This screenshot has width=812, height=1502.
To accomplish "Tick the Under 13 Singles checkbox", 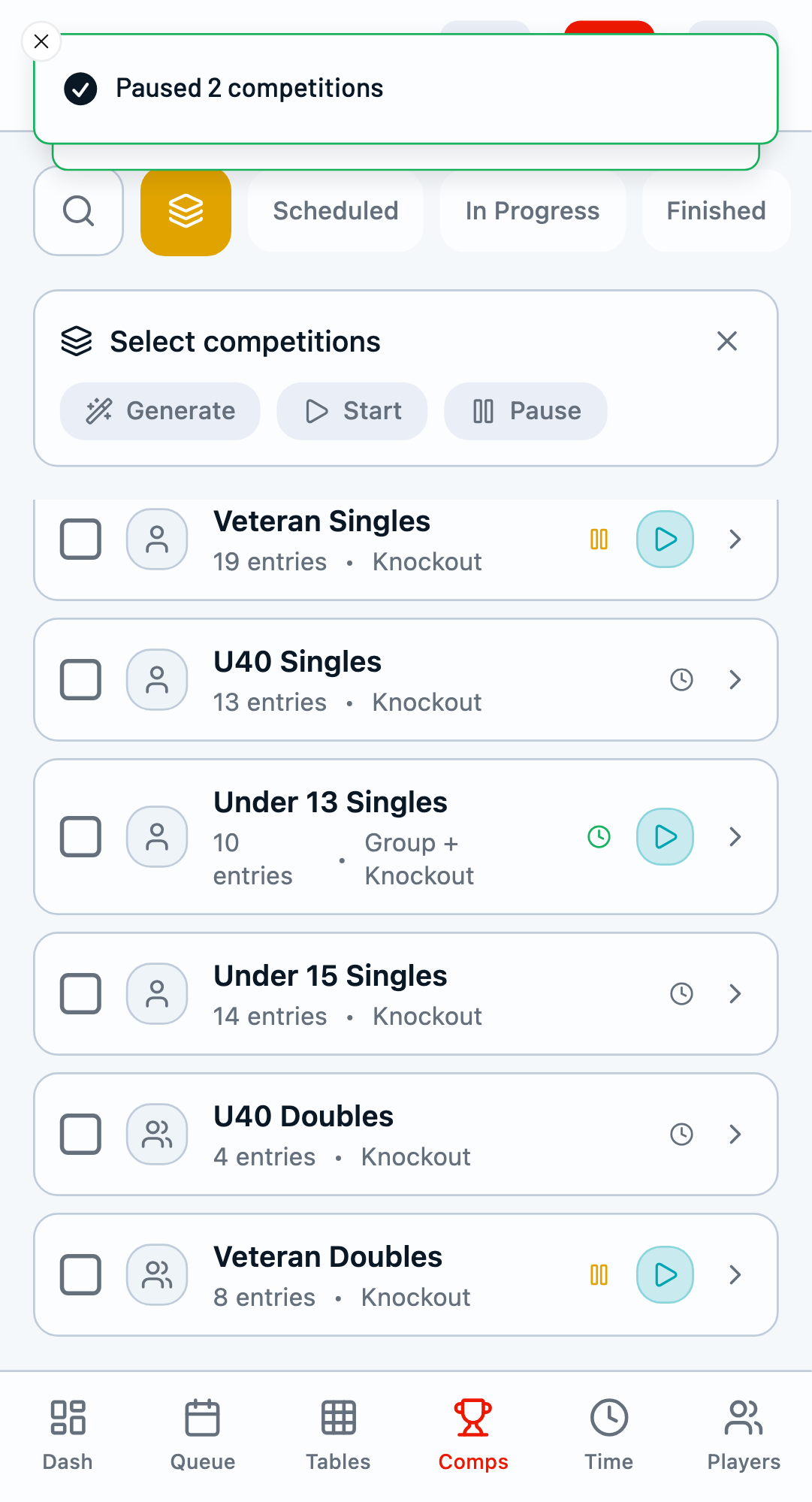I will pyautogui.click(x=80, y=836).
